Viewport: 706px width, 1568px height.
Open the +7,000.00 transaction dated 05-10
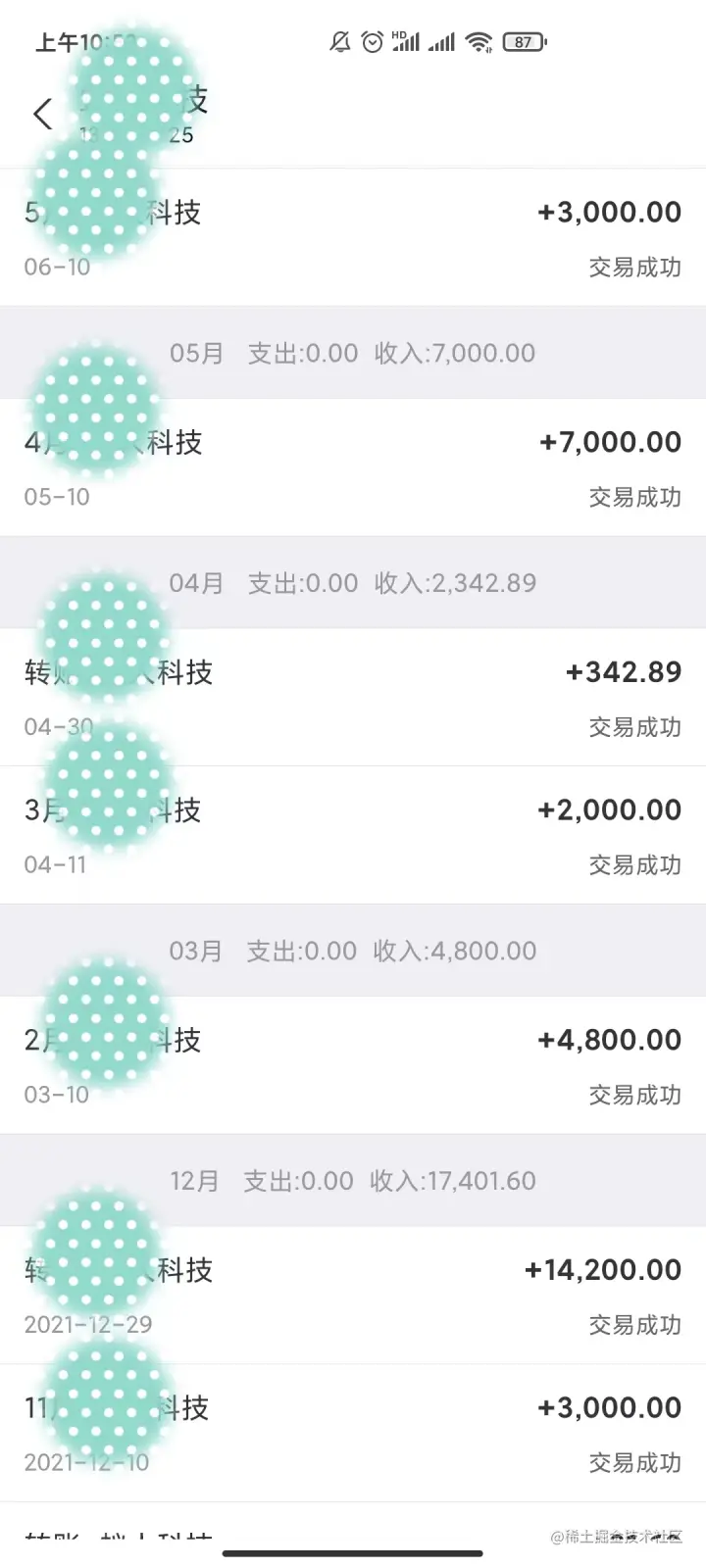coord(353,467)
